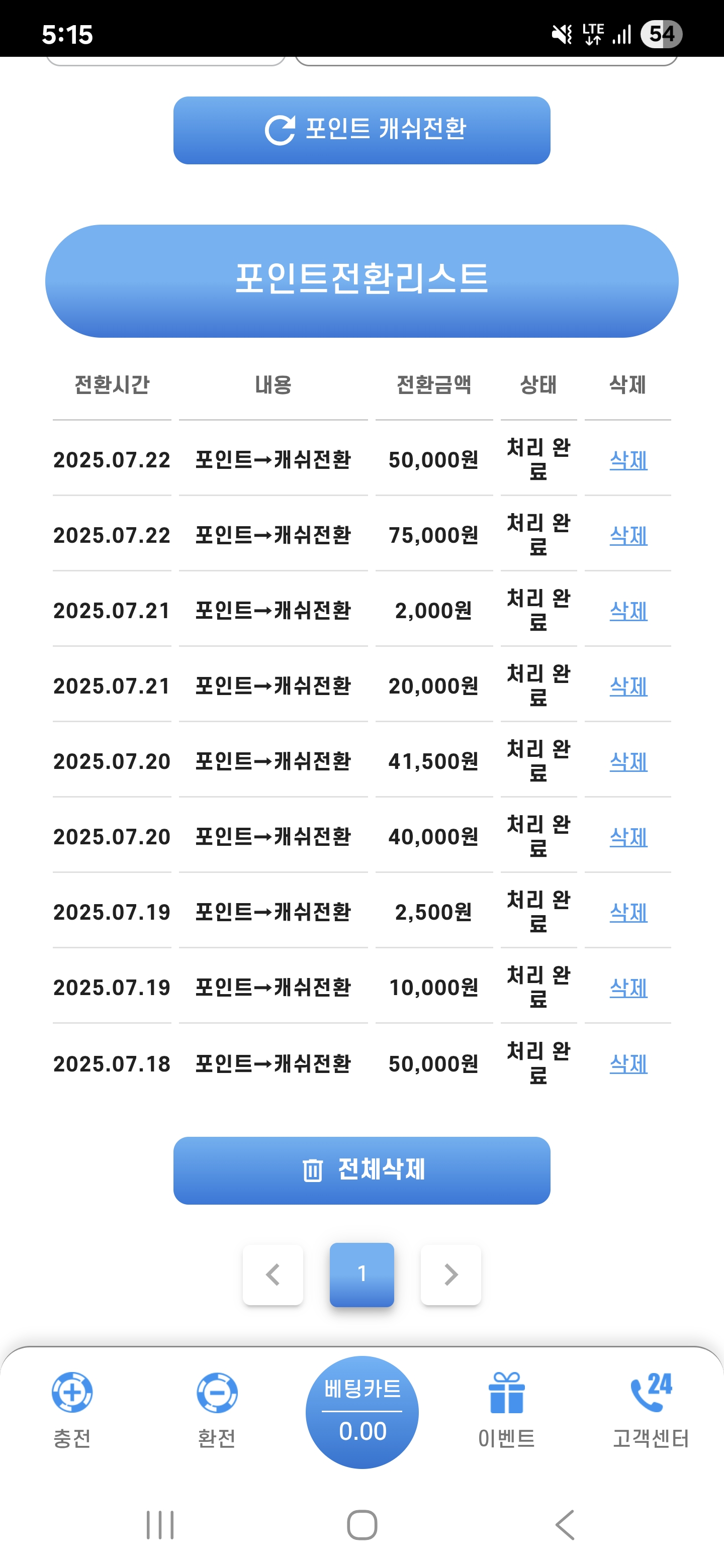Viewport: 724px width, 1568px height.
Task: Tap 전체삭제 to delete all records
Action: (x=361, y=1170)
